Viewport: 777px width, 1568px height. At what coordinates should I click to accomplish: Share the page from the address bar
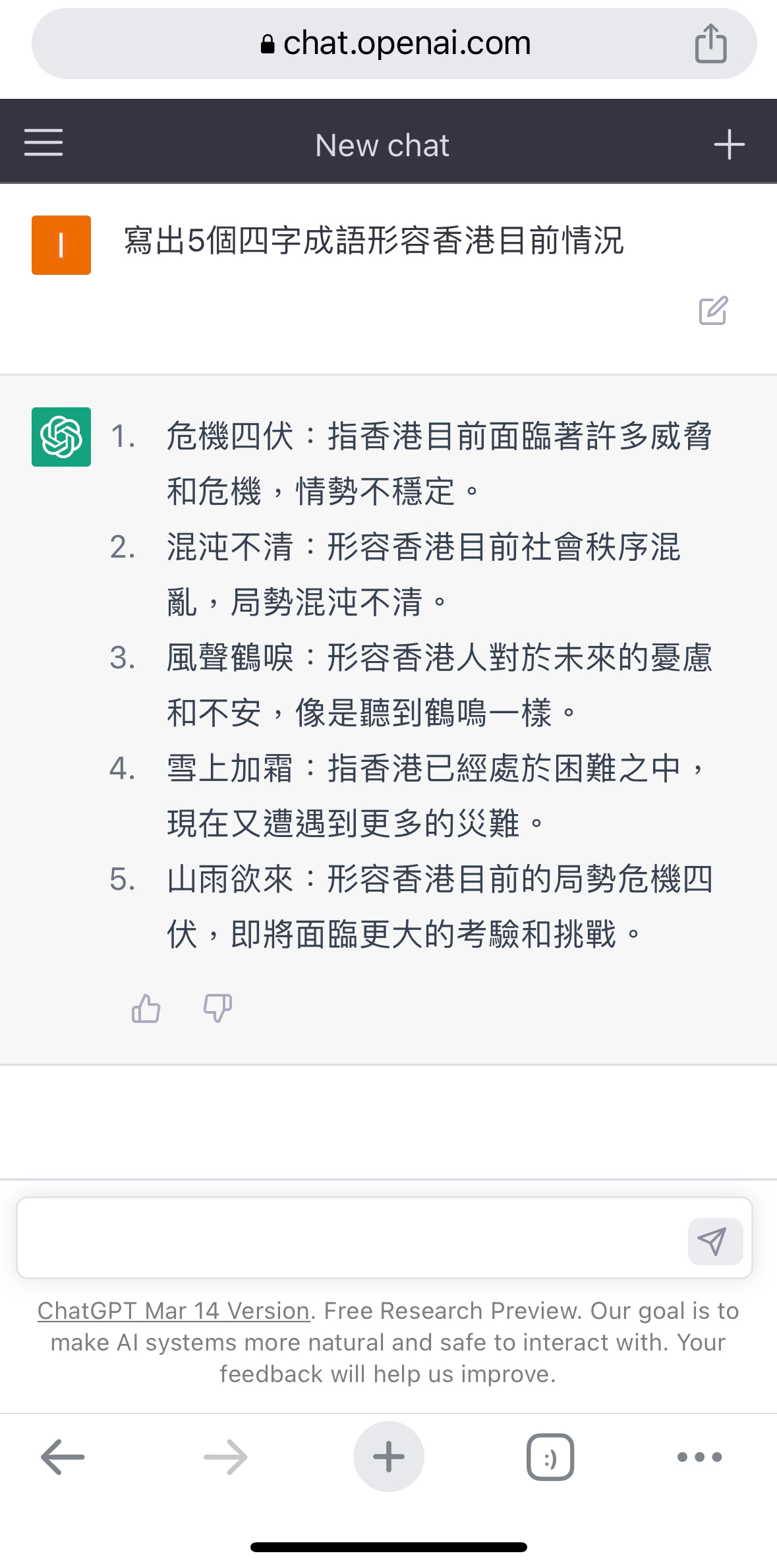pos(711,44)
